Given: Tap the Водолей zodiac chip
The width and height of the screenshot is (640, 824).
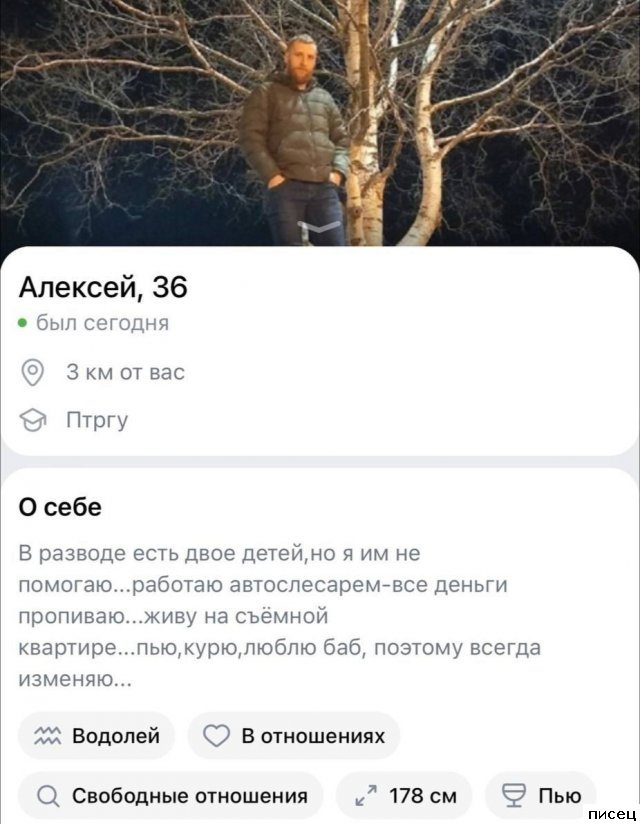Looking at the screenshot, I should click(97, 736).
